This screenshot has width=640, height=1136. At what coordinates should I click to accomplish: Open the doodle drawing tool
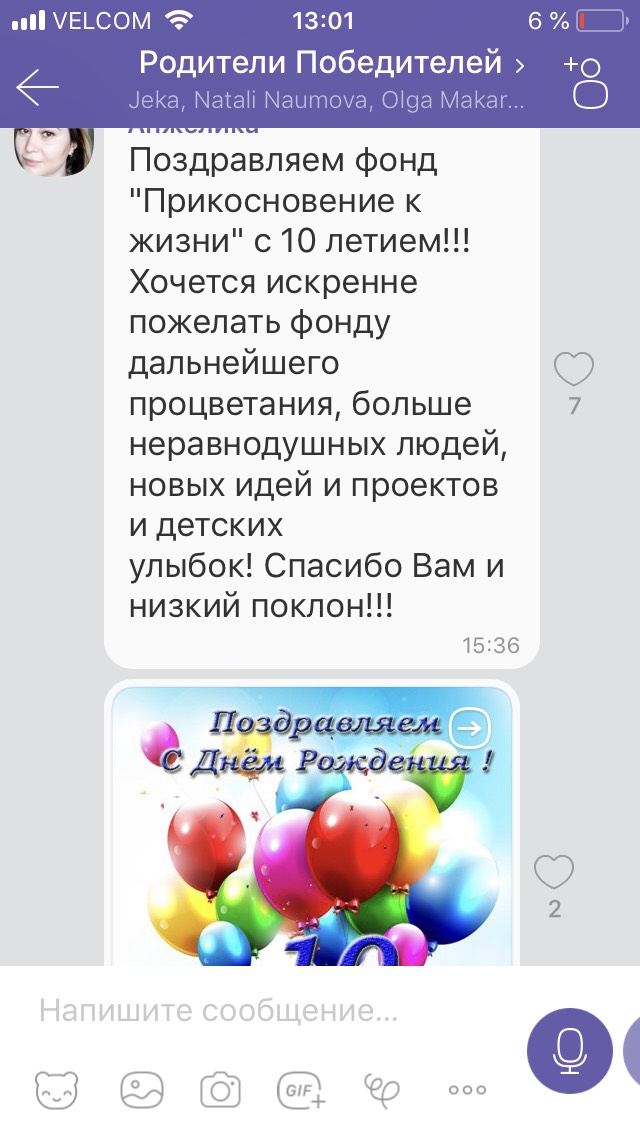[x=383, y=1089]
